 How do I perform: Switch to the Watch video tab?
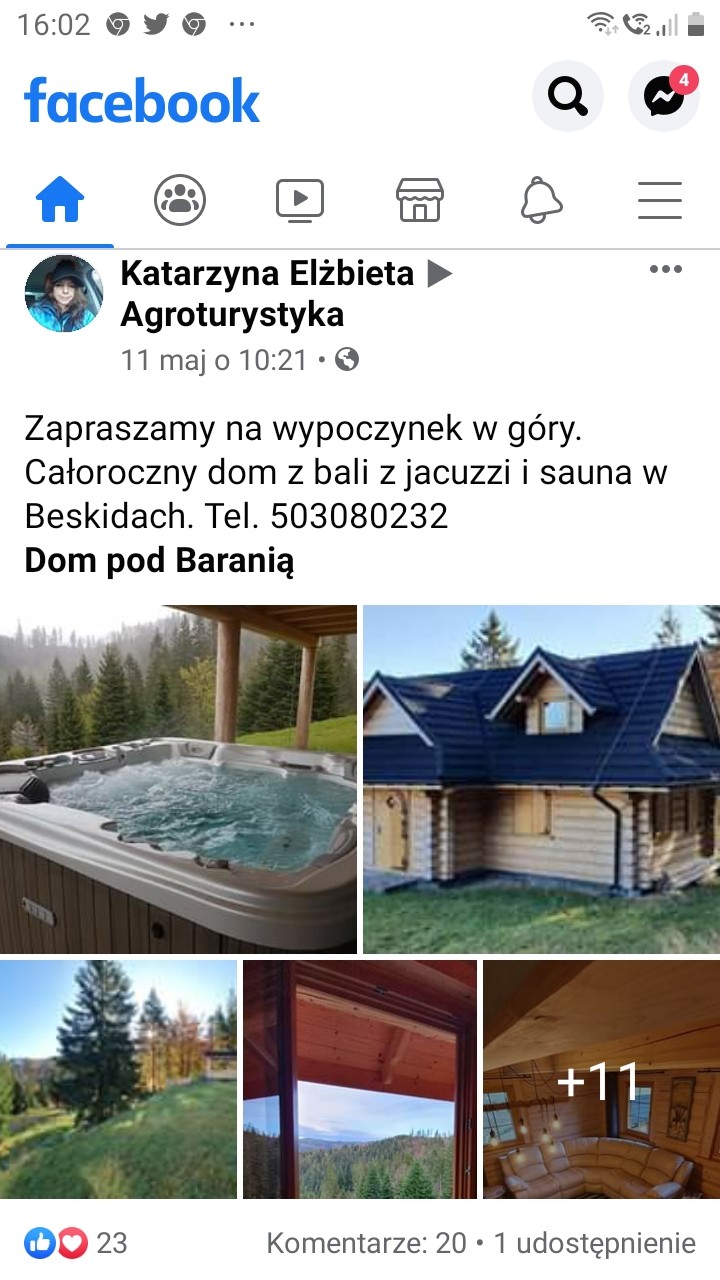[x=300, y=200]
